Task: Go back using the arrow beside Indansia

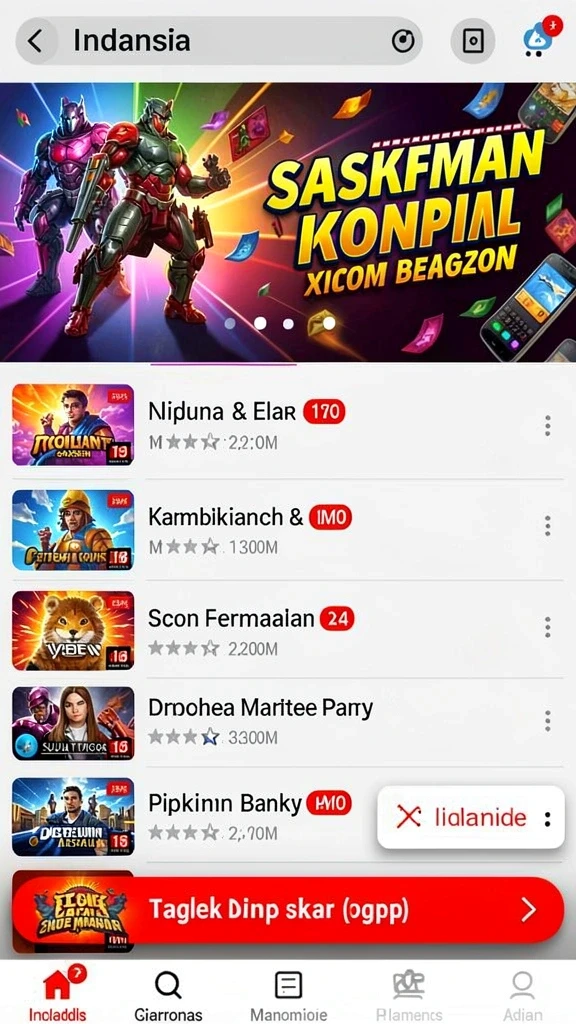Action: click(35, 40)
